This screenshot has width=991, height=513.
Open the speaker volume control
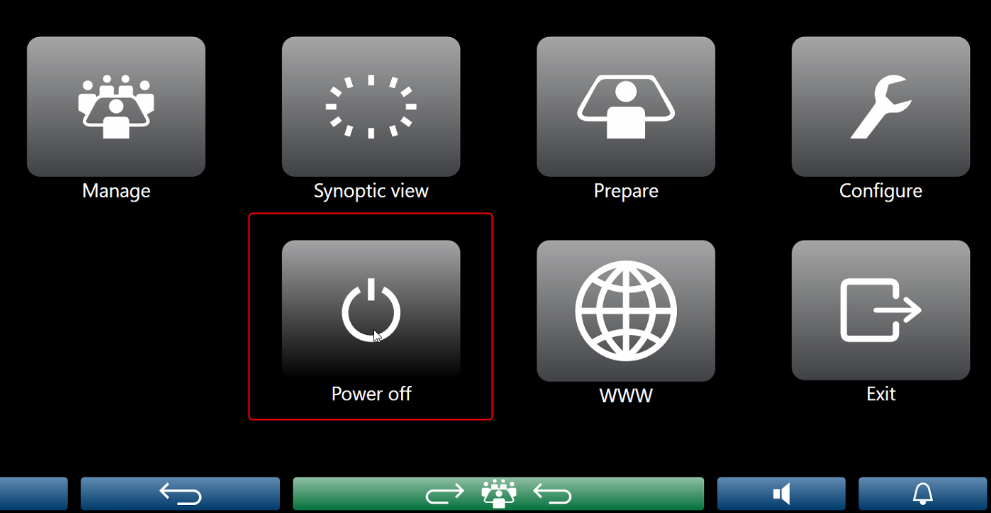[782, 494]
